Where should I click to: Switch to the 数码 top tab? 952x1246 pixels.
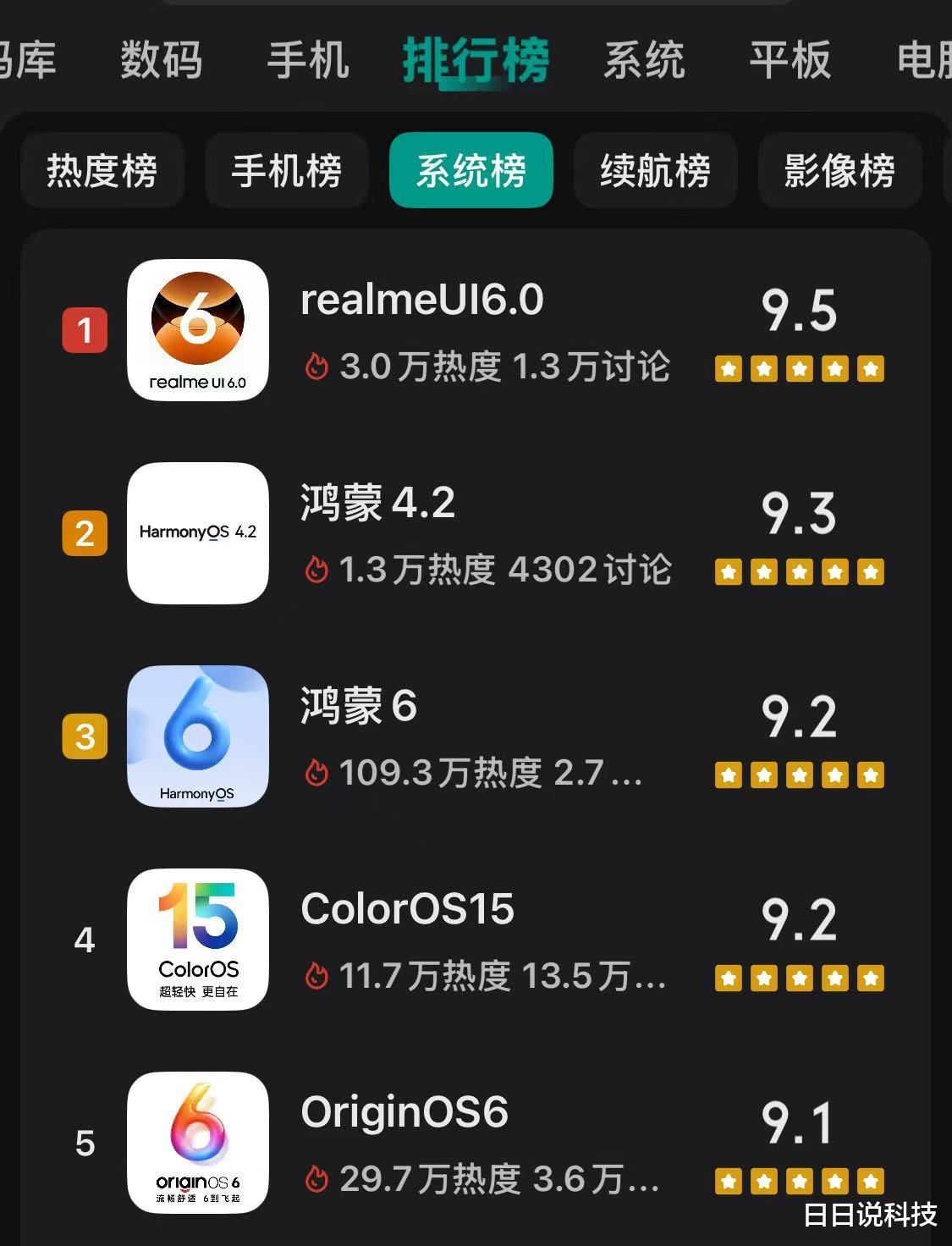161,61
